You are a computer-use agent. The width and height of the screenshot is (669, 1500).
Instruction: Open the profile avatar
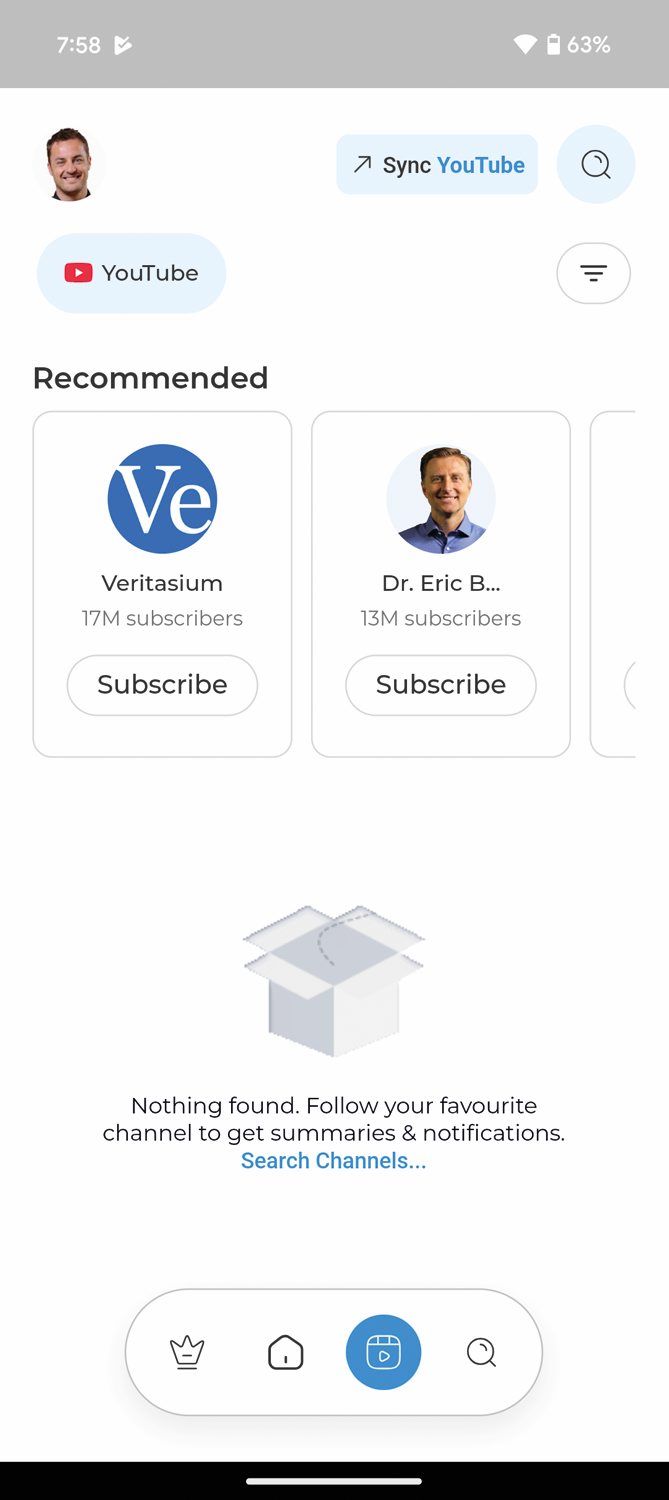point(69,165)
